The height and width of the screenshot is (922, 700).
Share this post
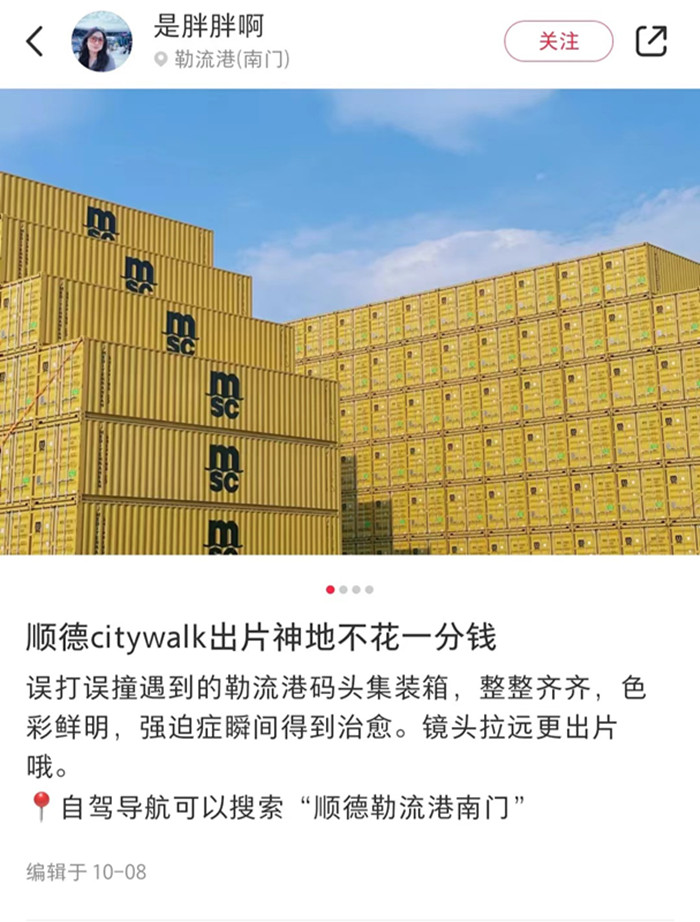(x=651, y=41)
